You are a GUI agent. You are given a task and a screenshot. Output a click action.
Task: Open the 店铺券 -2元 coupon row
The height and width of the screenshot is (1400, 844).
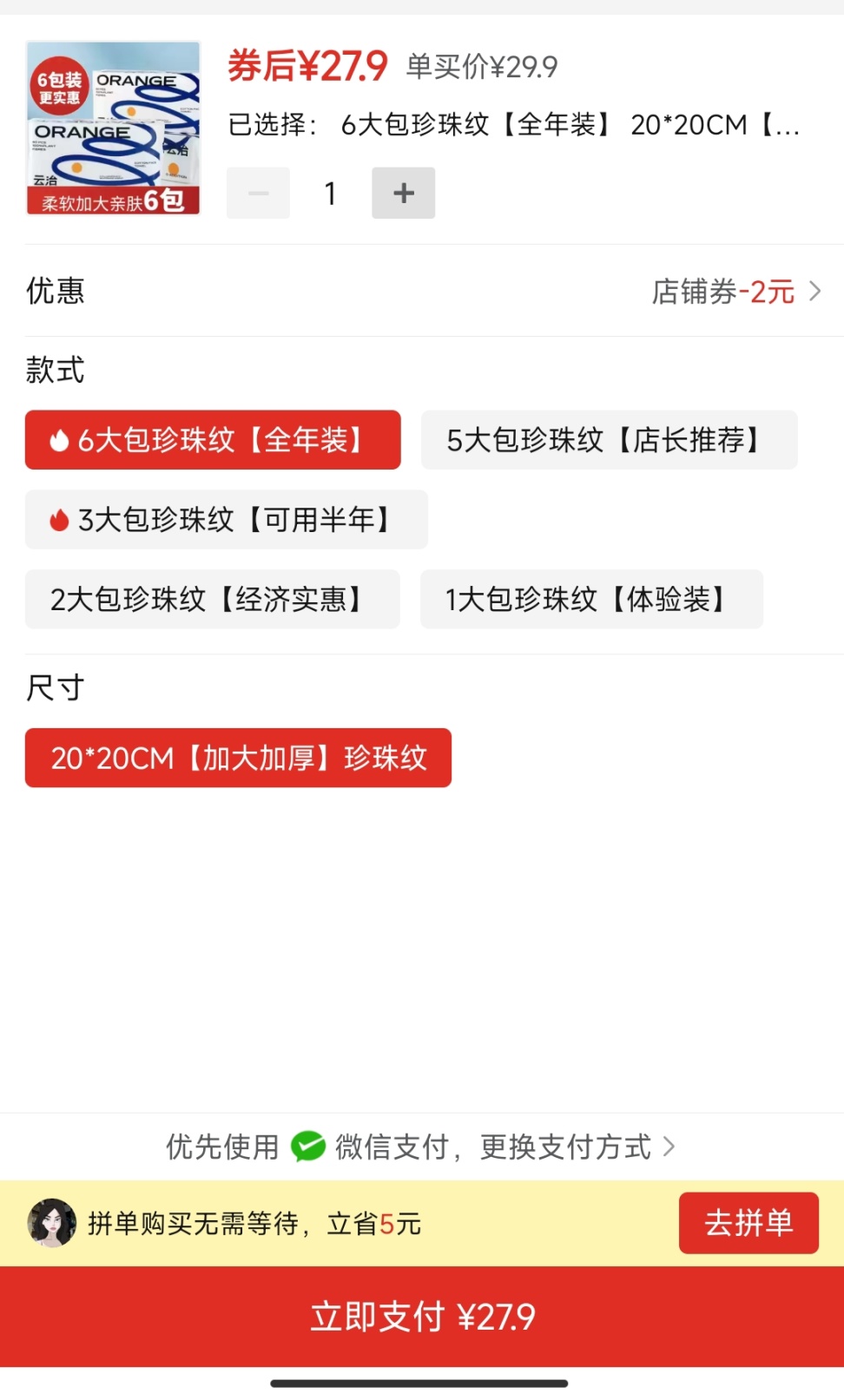(x=735, y=292)
